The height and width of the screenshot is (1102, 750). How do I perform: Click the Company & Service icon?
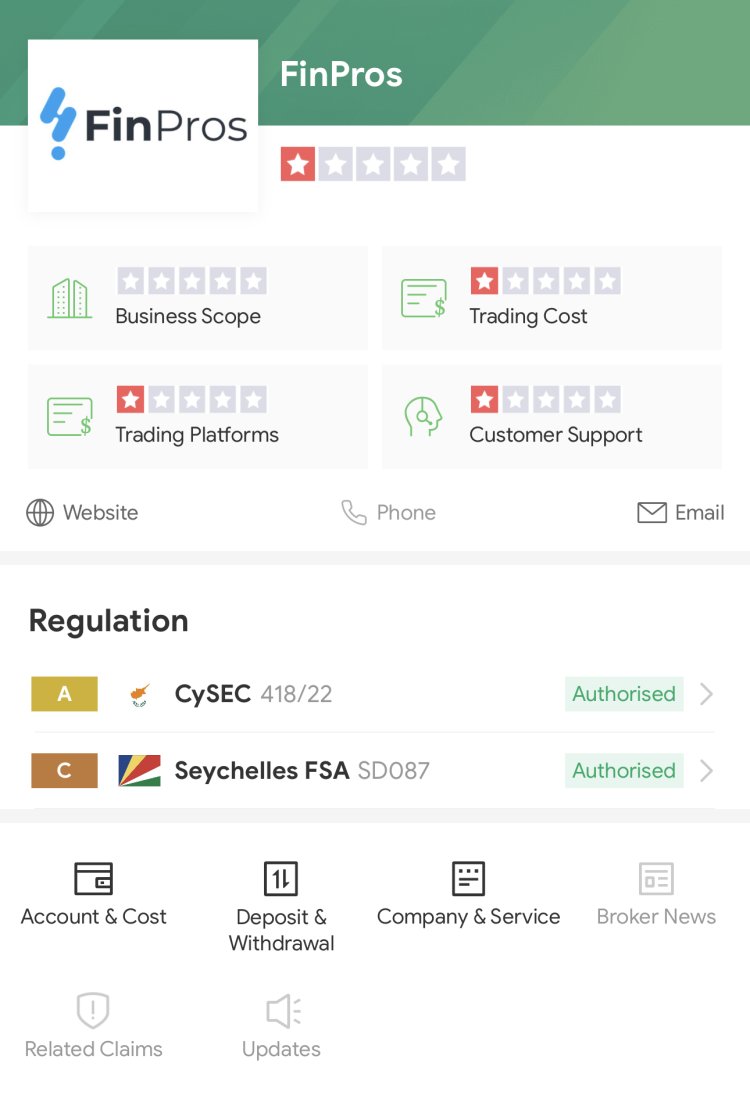467,878
